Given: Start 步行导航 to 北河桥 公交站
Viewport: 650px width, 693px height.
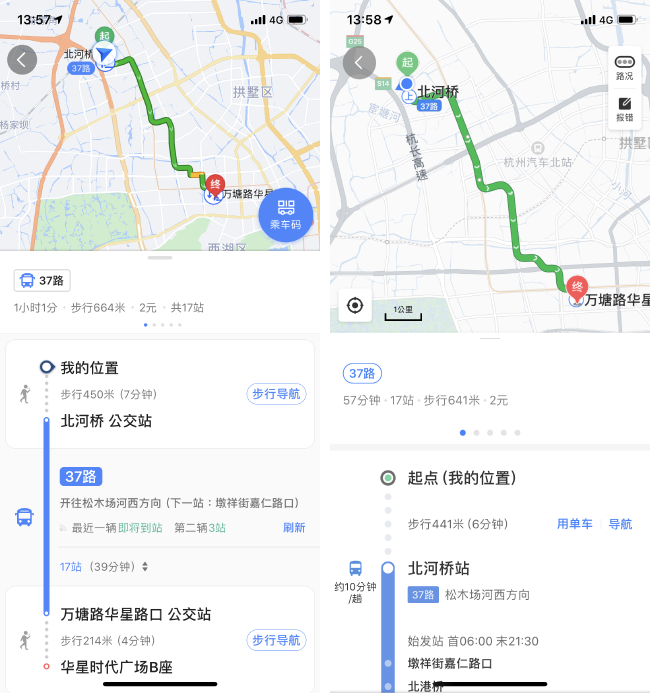Looking at the screenshot, I should [x=276, y=394].
